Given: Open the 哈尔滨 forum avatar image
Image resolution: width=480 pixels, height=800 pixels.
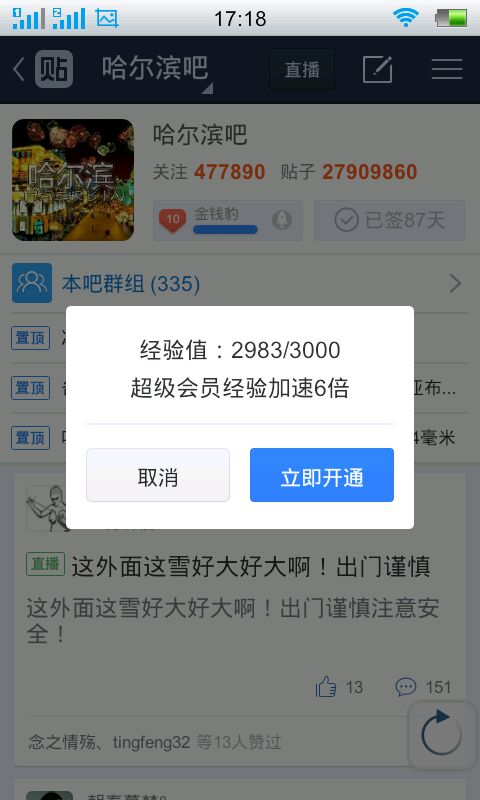Looking at the screenshot, I should coord(73,180).
